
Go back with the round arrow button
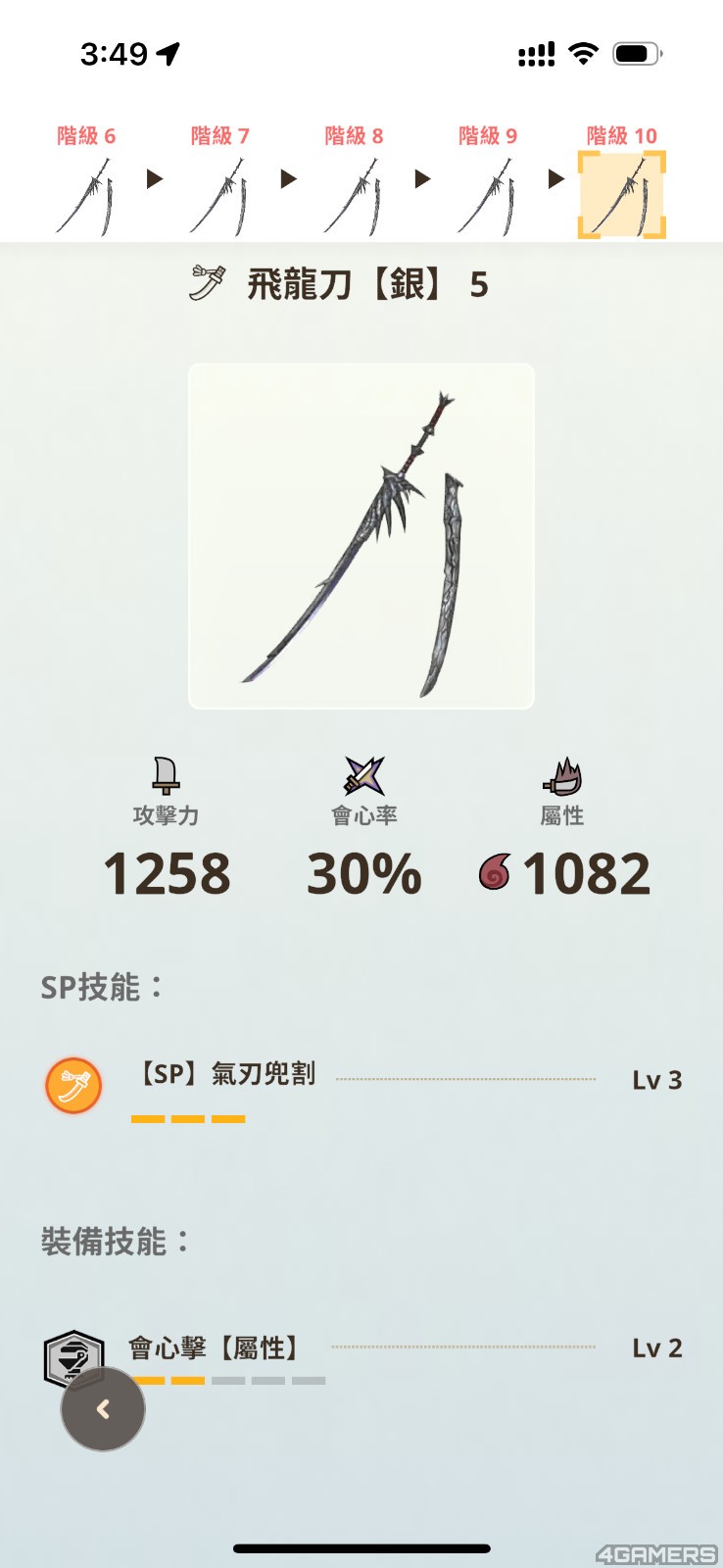tap(103, 1409)
